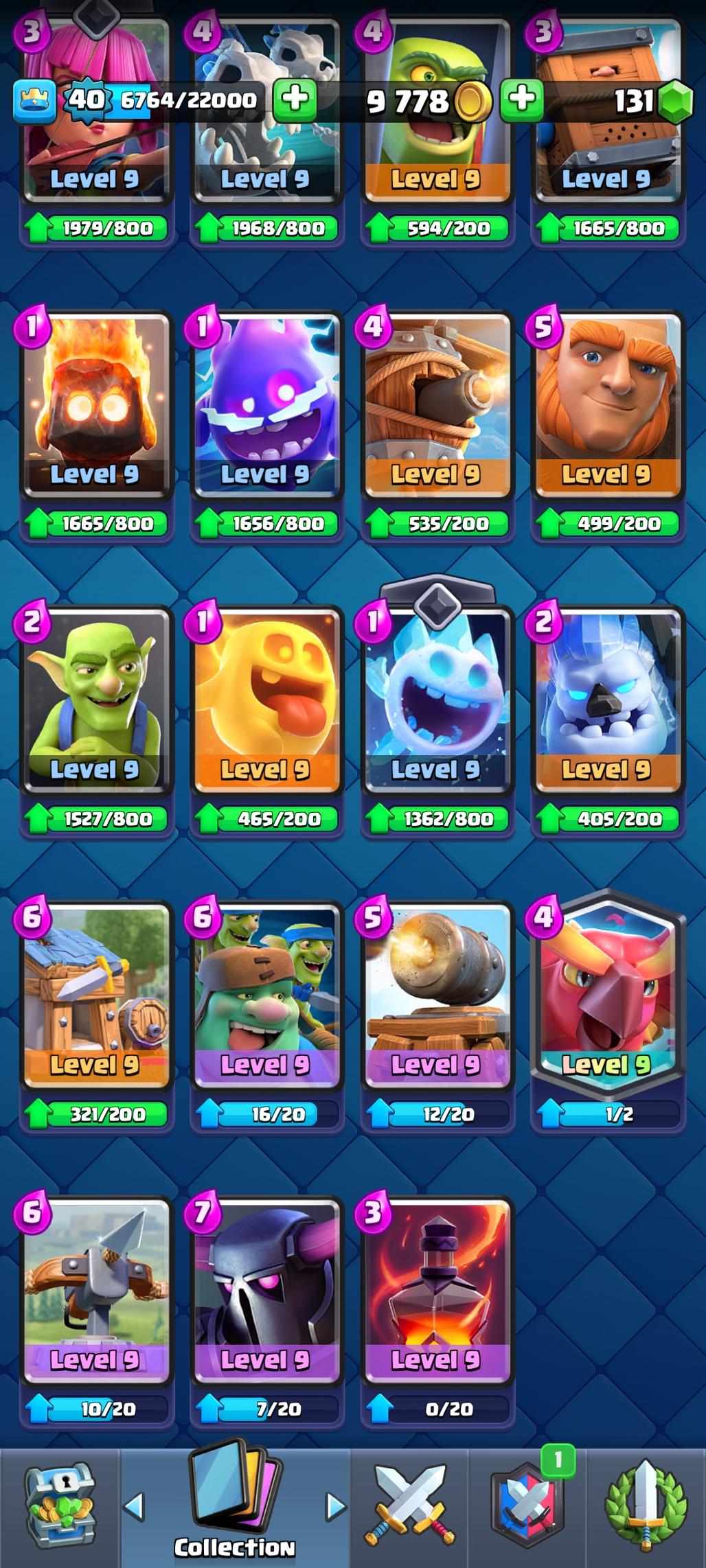Open the Flying Machine card
706x1568 pixels.
click(437, 406)
